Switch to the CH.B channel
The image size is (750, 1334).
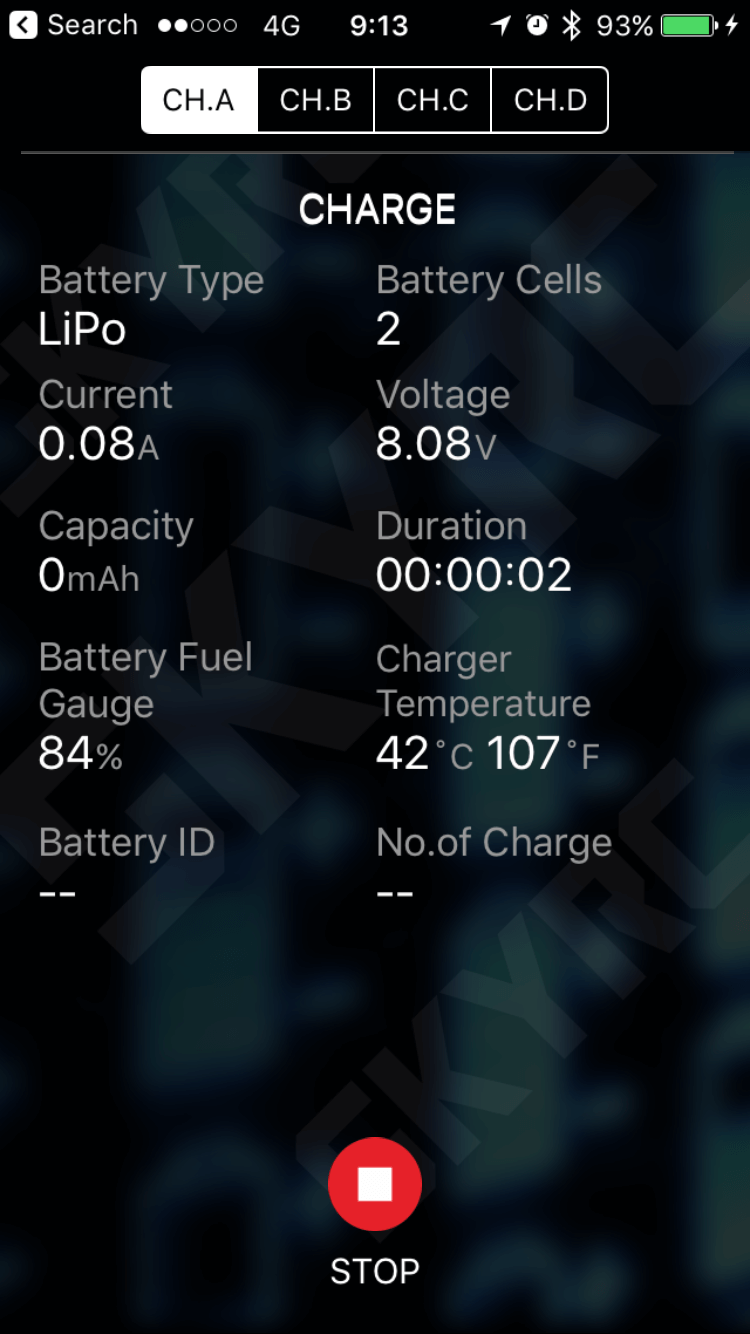[316, 100]
